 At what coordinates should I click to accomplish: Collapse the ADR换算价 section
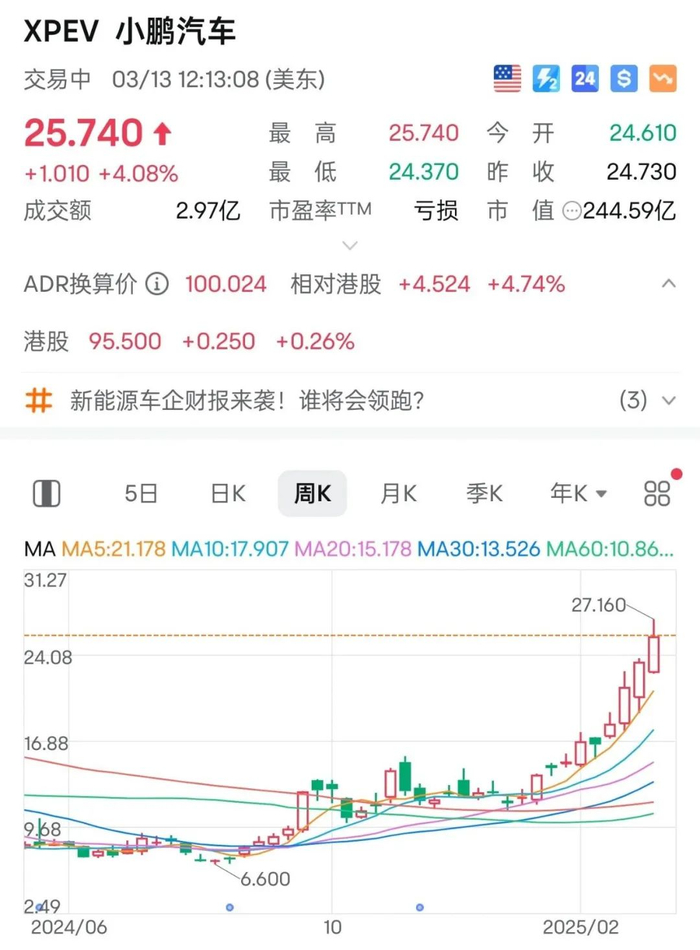click(668, 284)
